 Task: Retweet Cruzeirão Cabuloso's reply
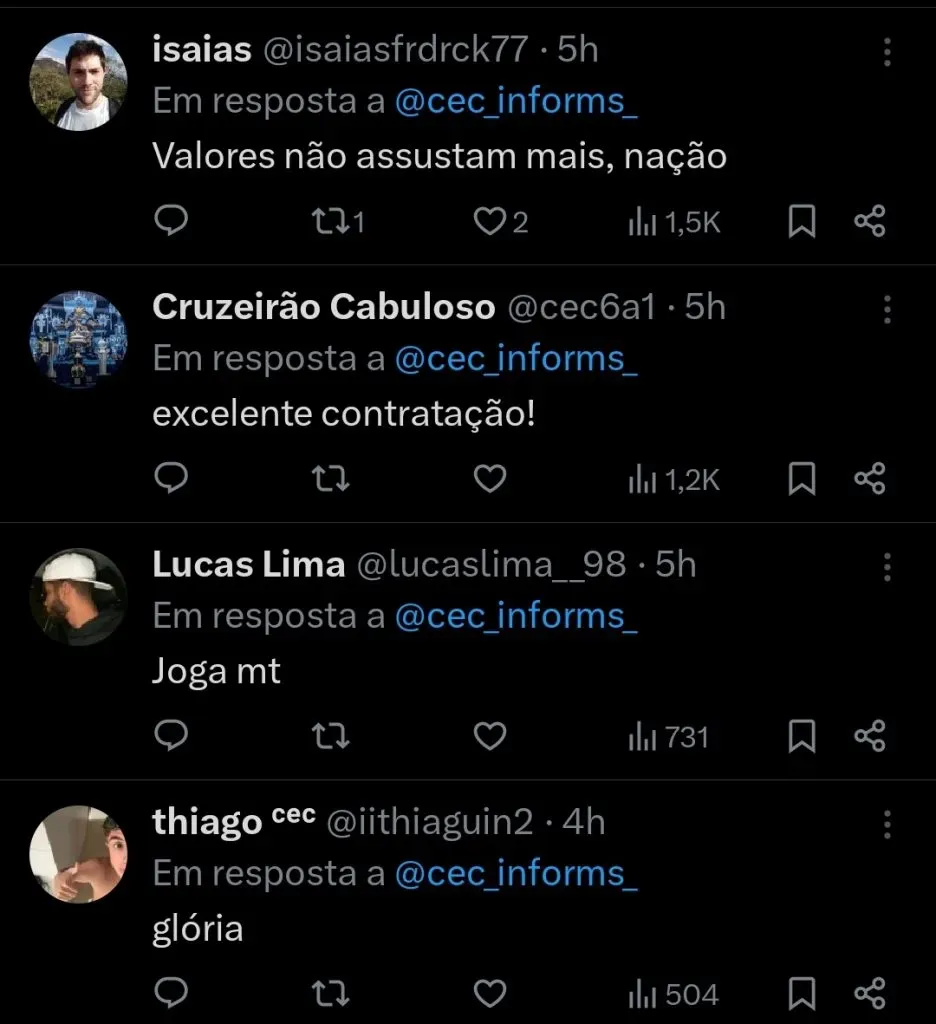tap(330, 478)
